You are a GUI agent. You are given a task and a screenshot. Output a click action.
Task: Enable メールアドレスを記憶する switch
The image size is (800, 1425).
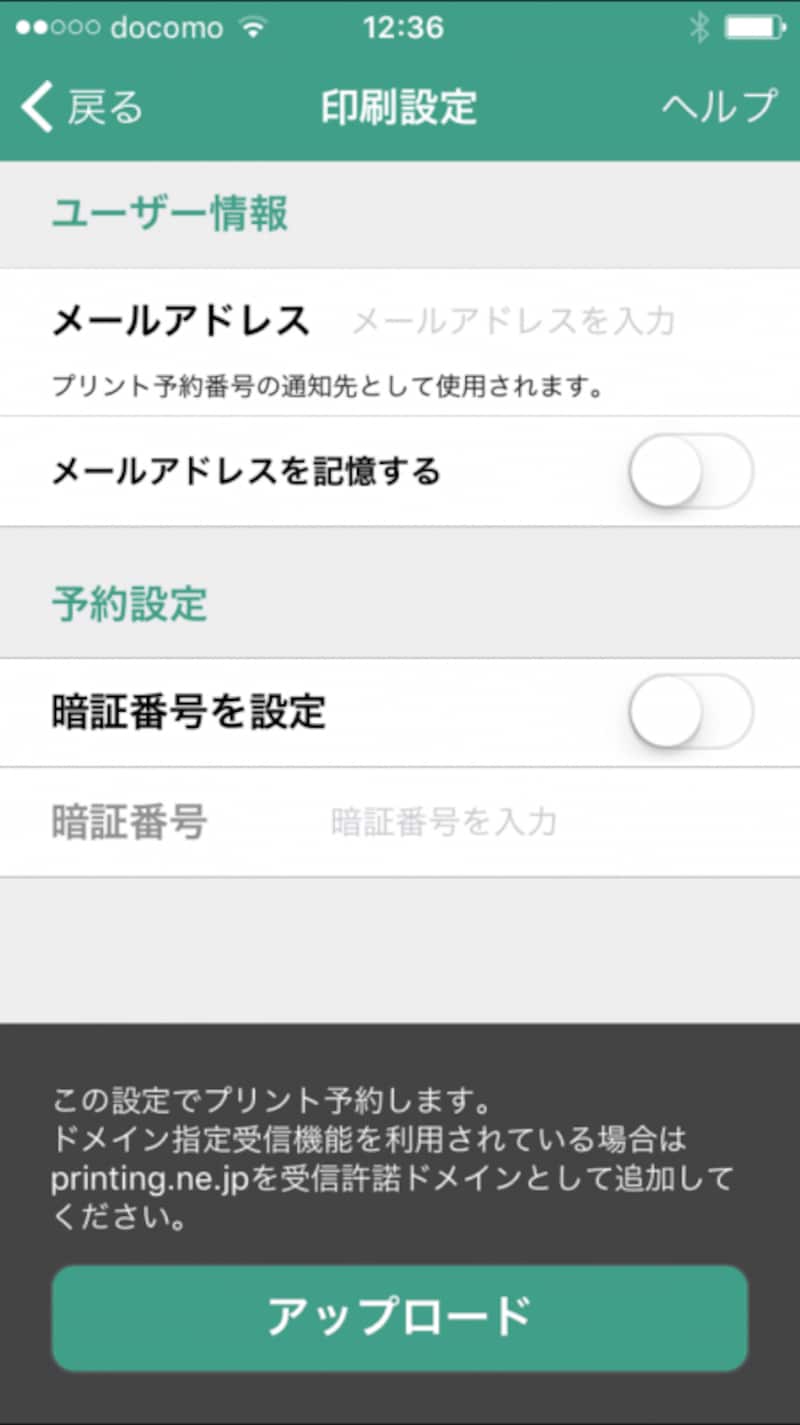(x=691, y=471)
